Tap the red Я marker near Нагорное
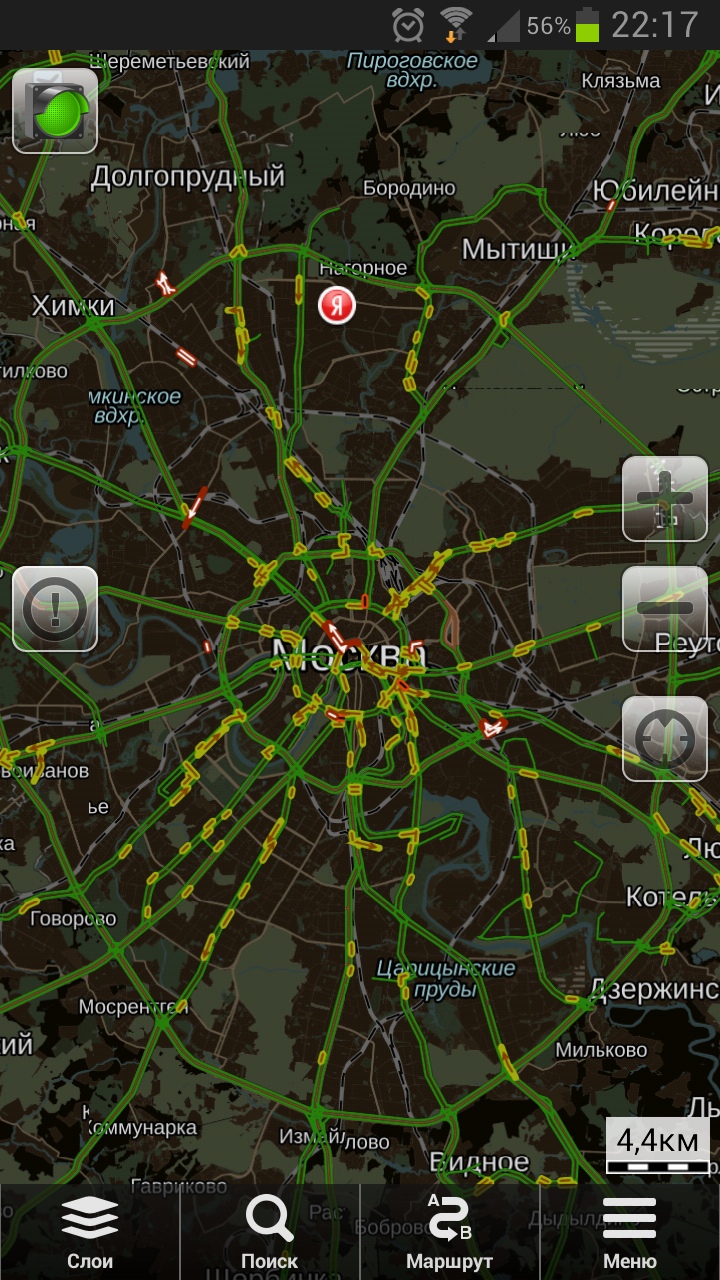The width and height of the screenshot is (720, 1280). tap(337, 305)
